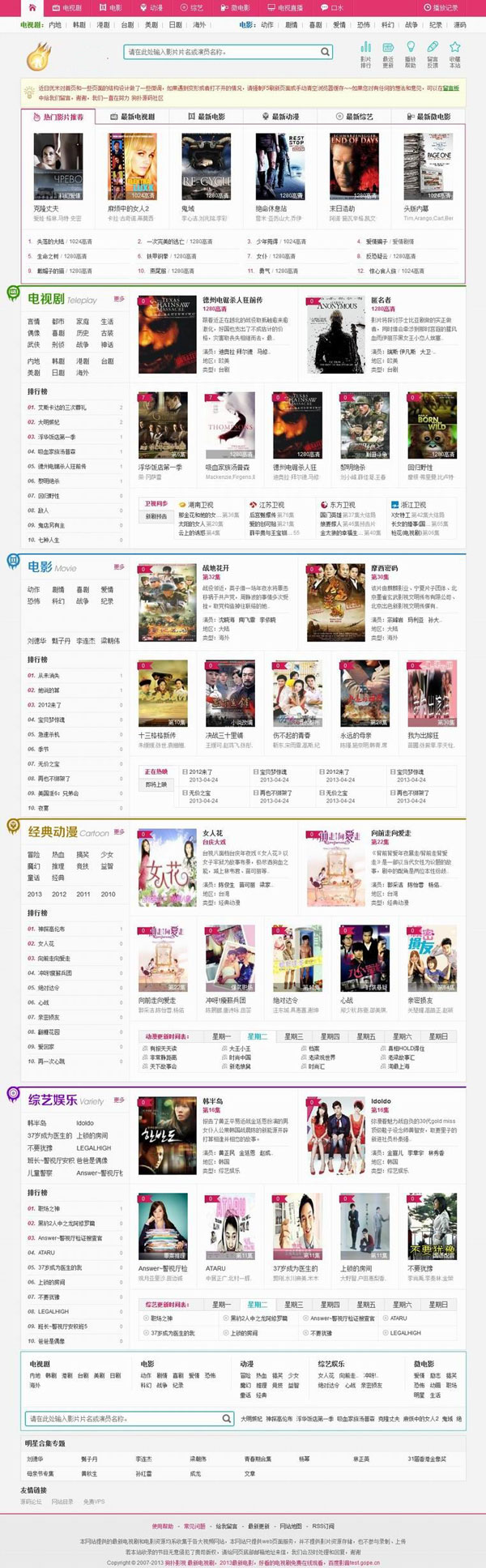Open the 影片排行 ranking icon
Screen dimensions: 486x1568
[x=366, y=53]
